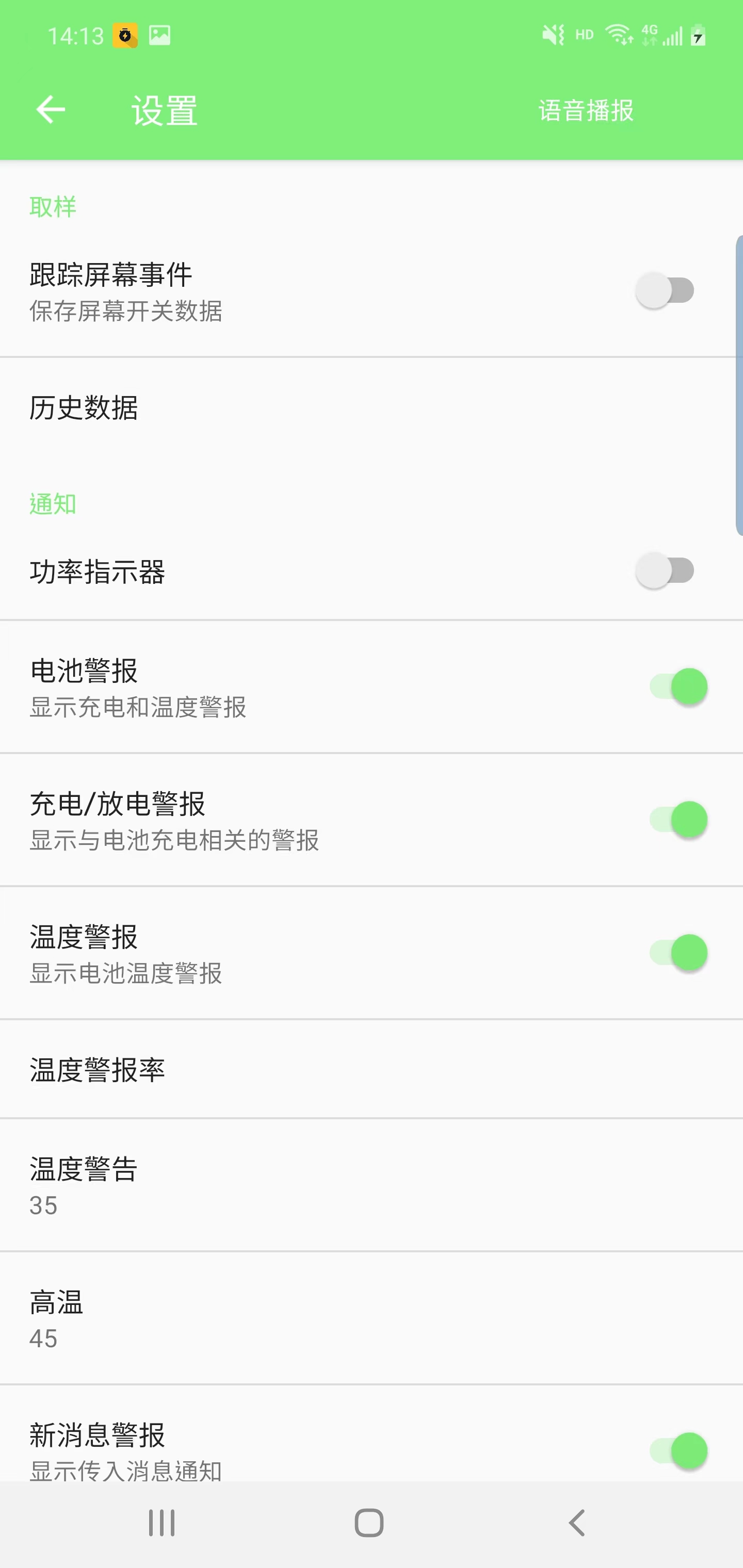Edit the 温度警告 value 35
The image size is (743, 1568).
pos(372,1185)
